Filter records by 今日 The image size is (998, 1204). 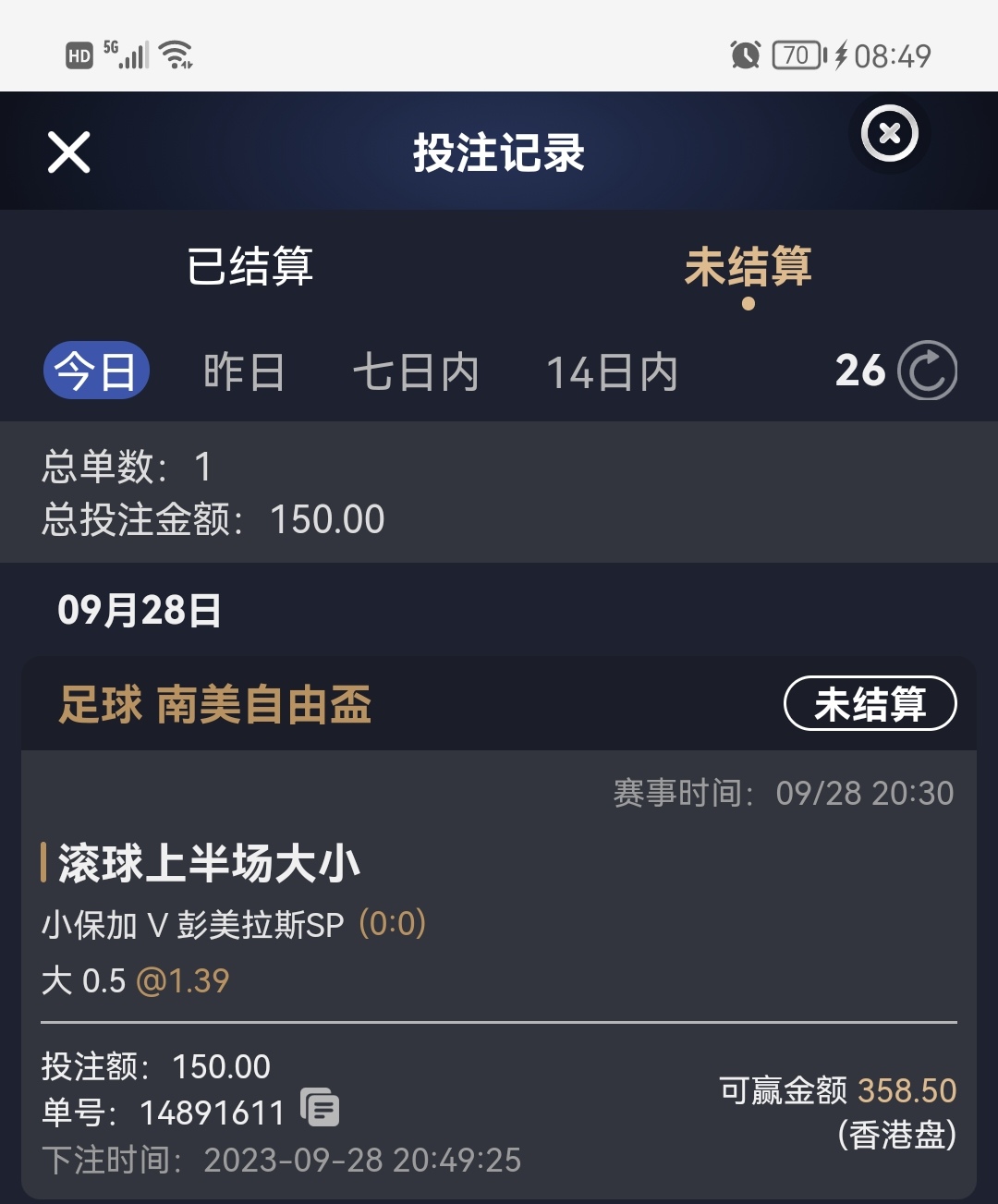(96, 371)
